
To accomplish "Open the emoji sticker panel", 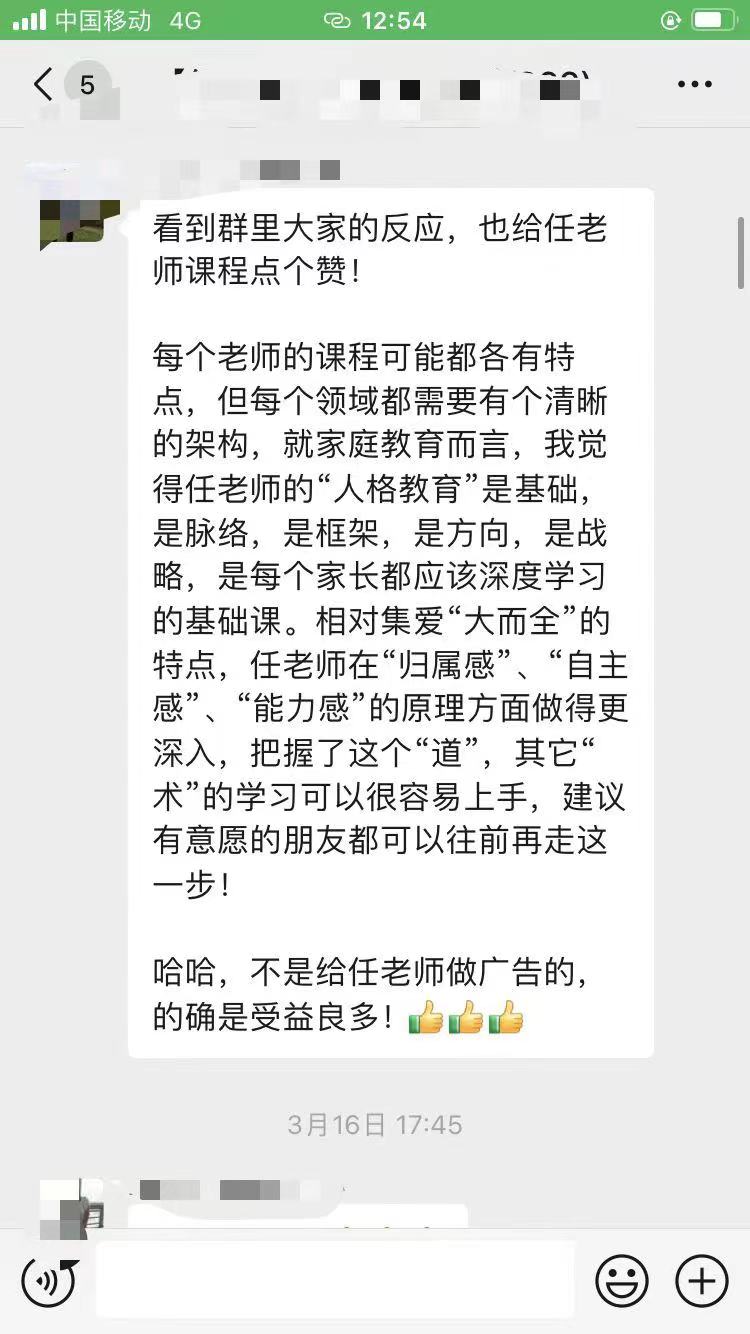I will point(621,1281).
